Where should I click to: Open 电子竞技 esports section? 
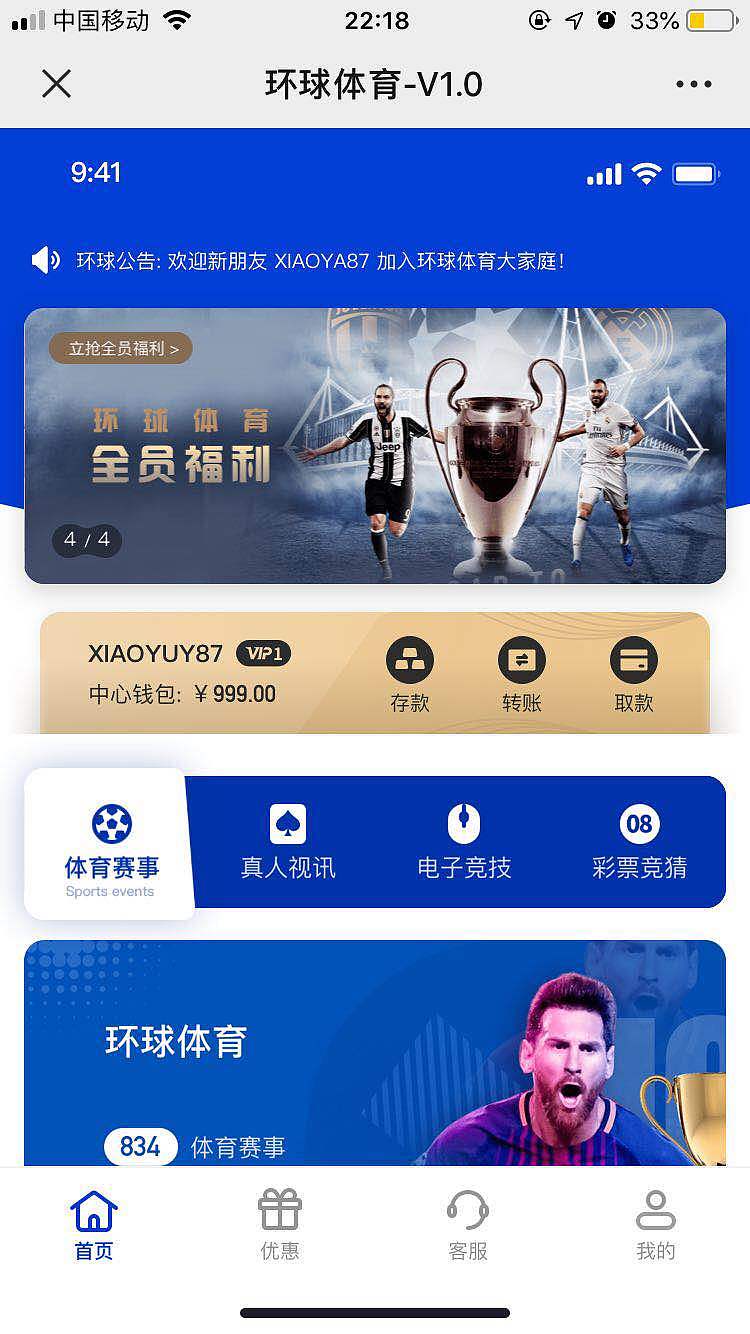pyautogui.click(x=463, y=843)
